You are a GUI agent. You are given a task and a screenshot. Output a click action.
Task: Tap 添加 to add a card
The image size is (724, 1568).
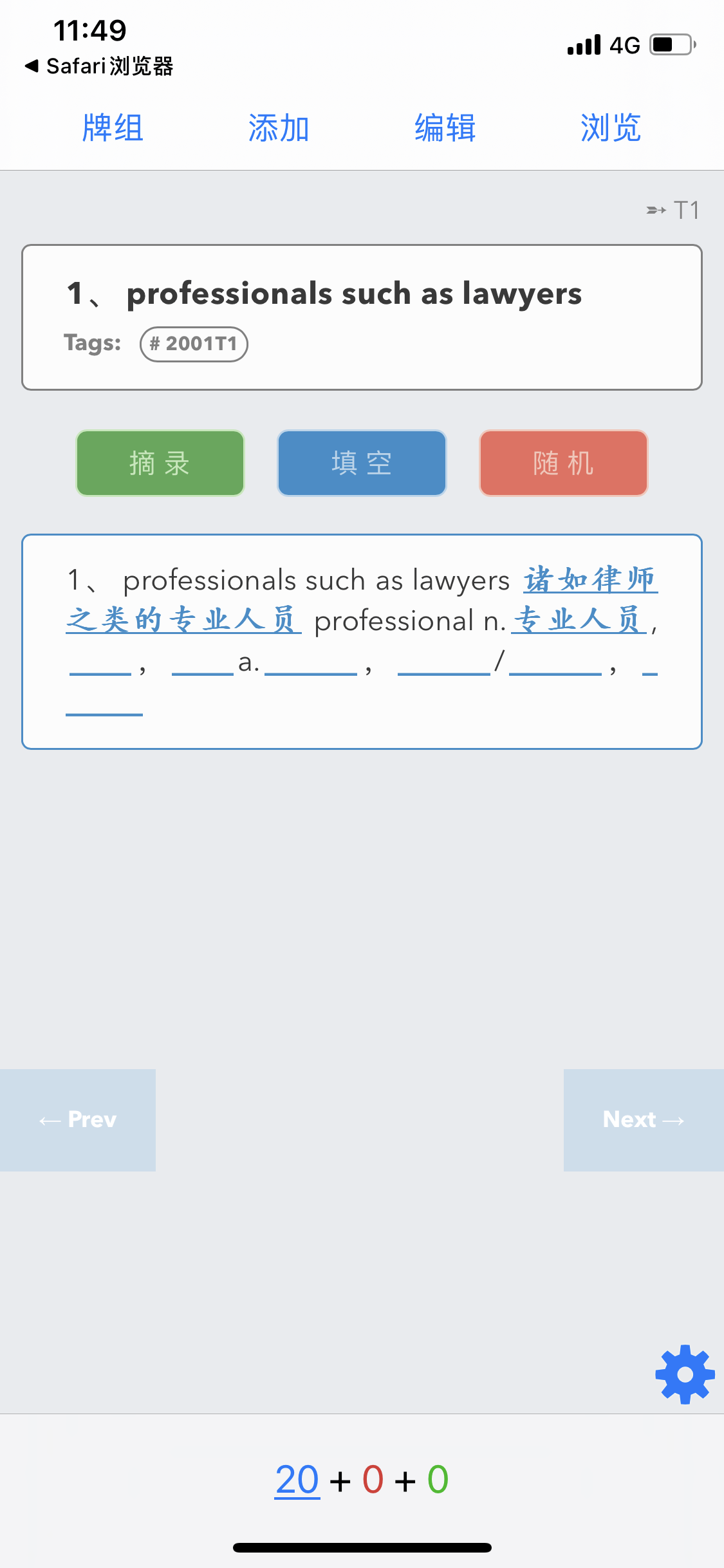point(279,127)
